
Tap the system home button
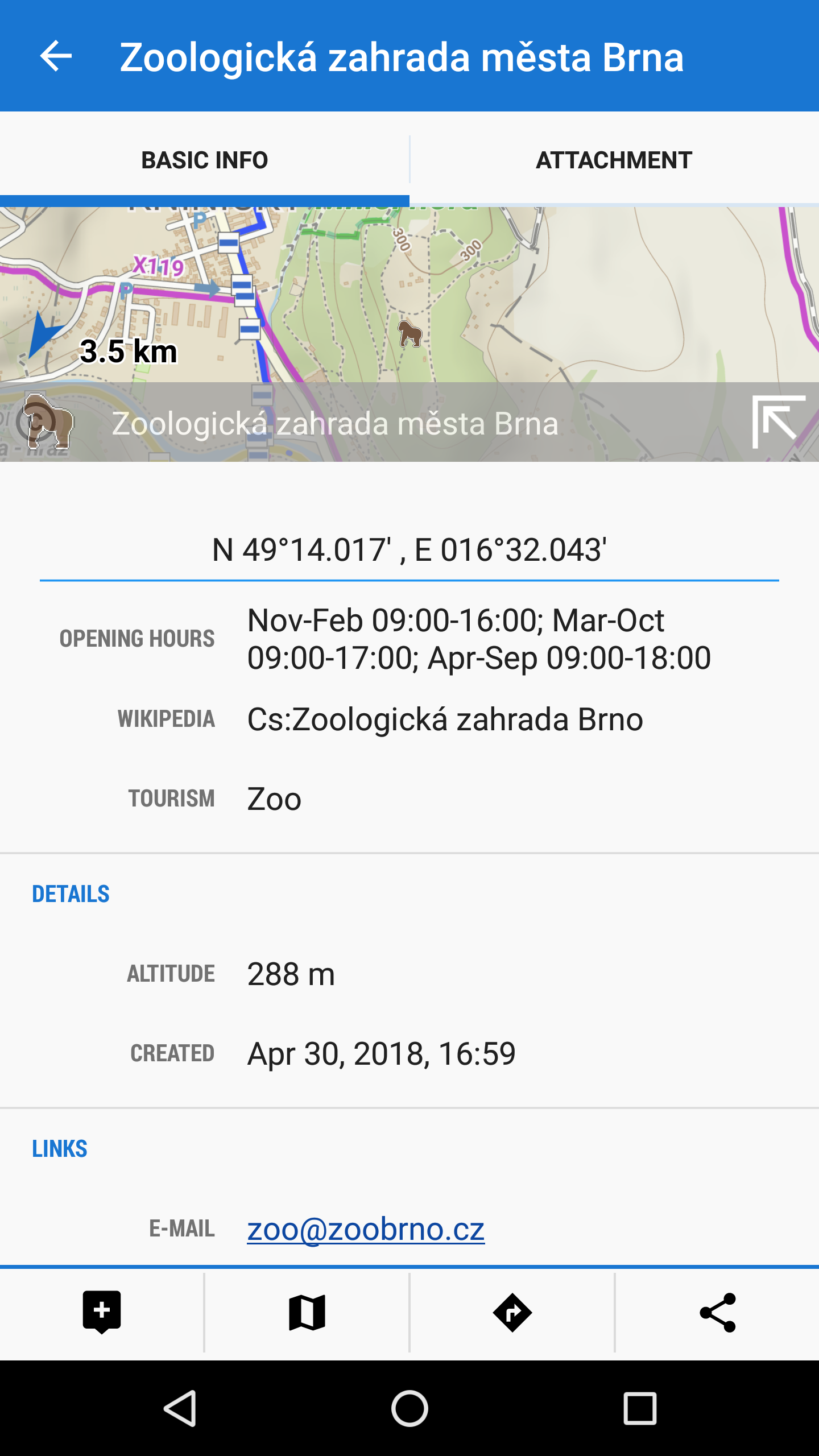409,1408
